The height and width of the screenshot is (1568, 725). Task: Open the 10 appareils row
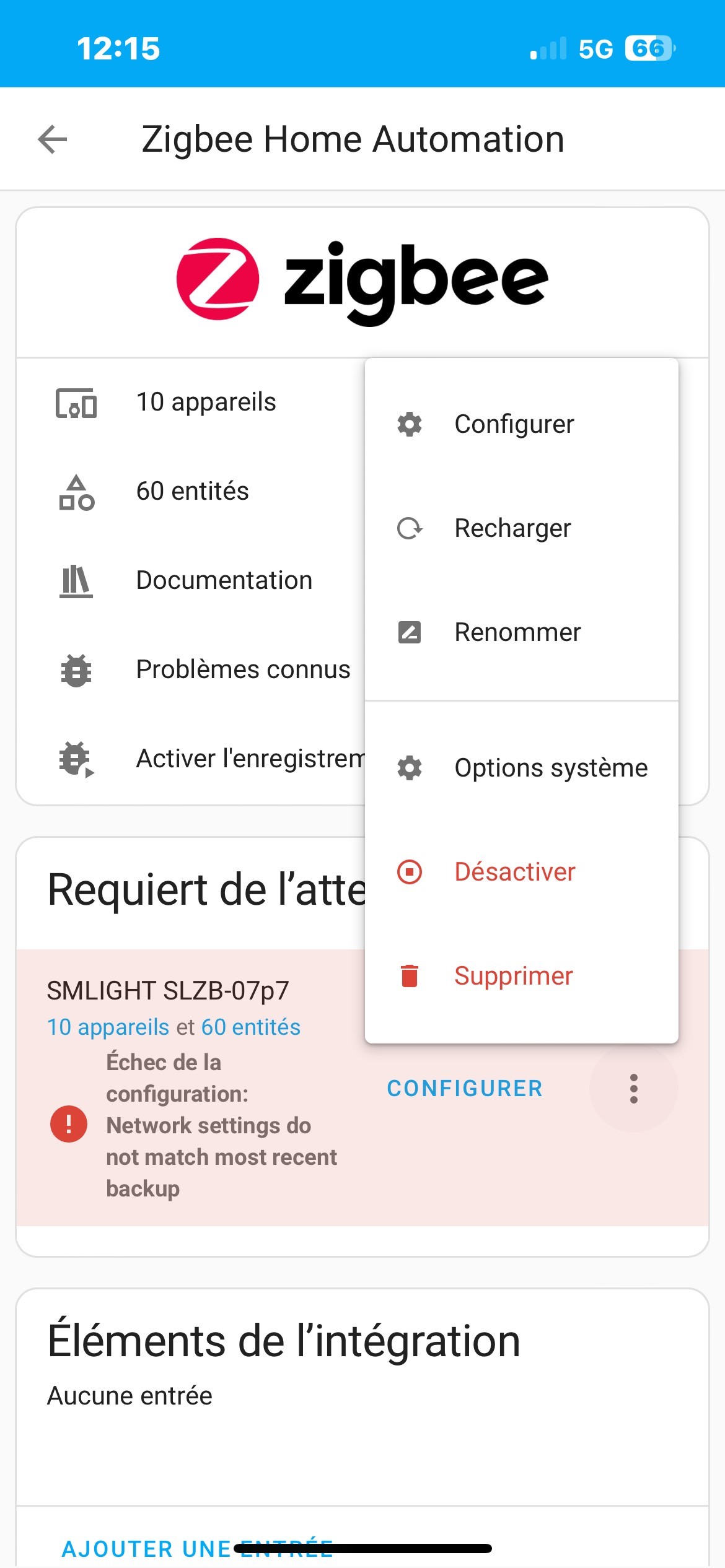coord(206,403)
